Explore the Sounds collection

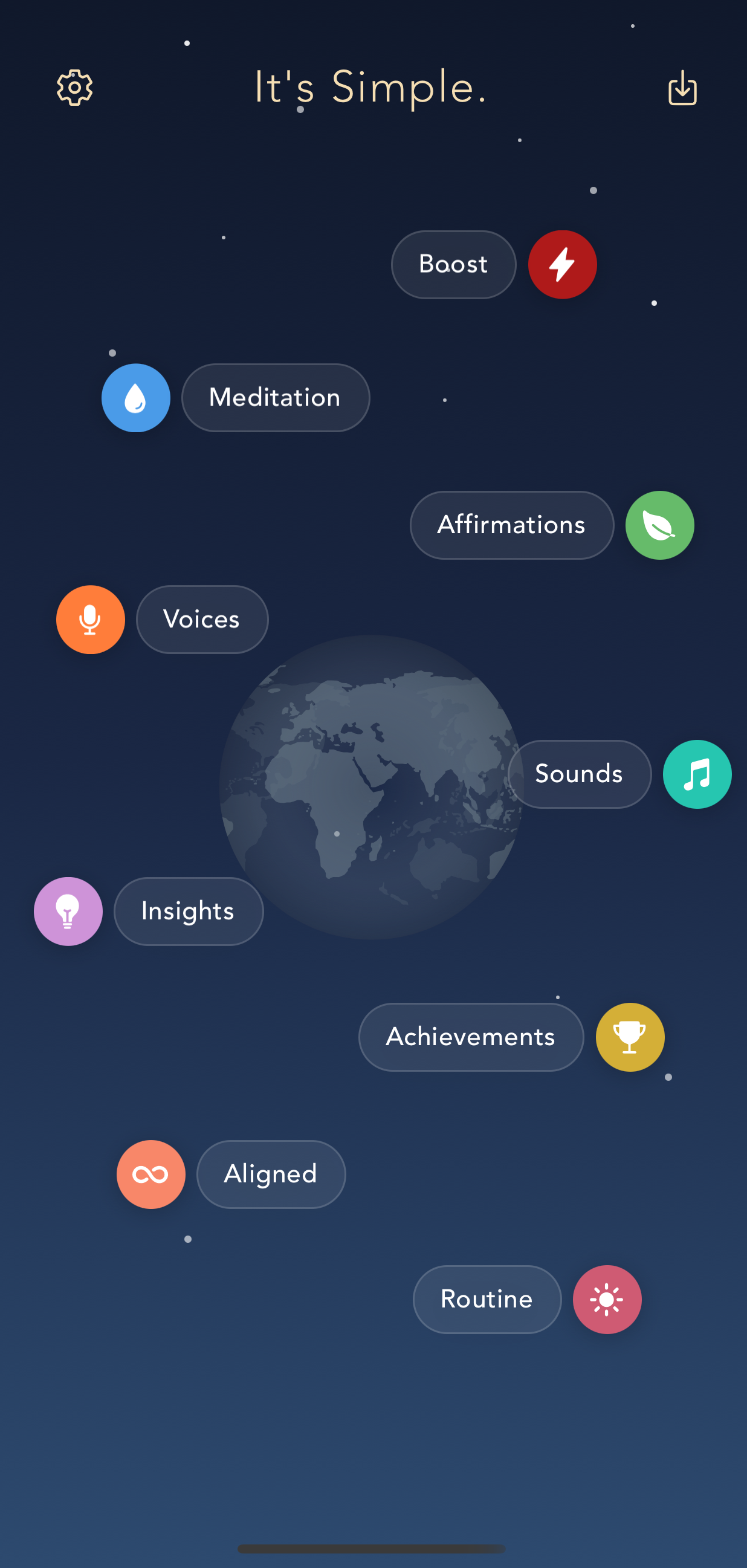[579, 774]
